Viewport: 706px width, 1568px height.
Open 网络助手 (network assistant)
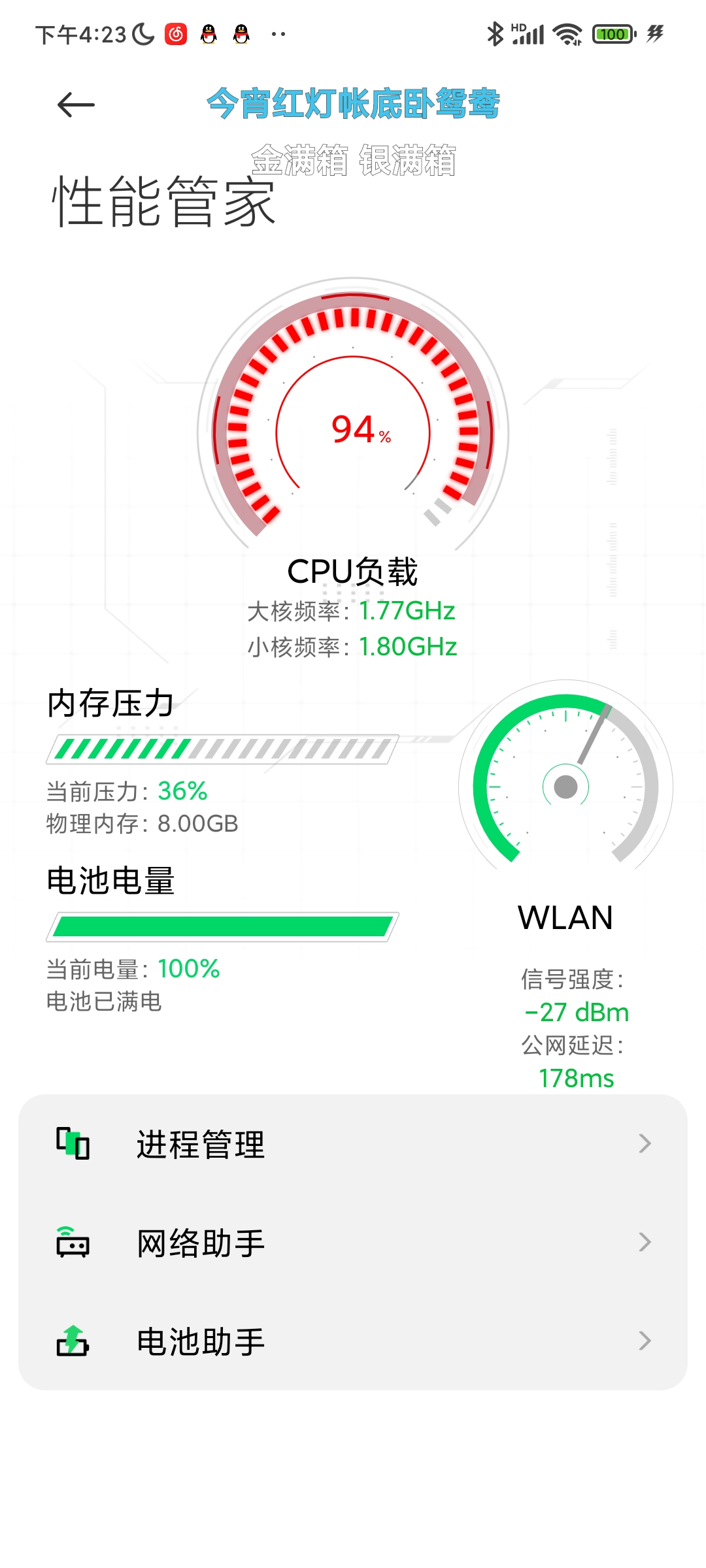(x=353, y=1242)
